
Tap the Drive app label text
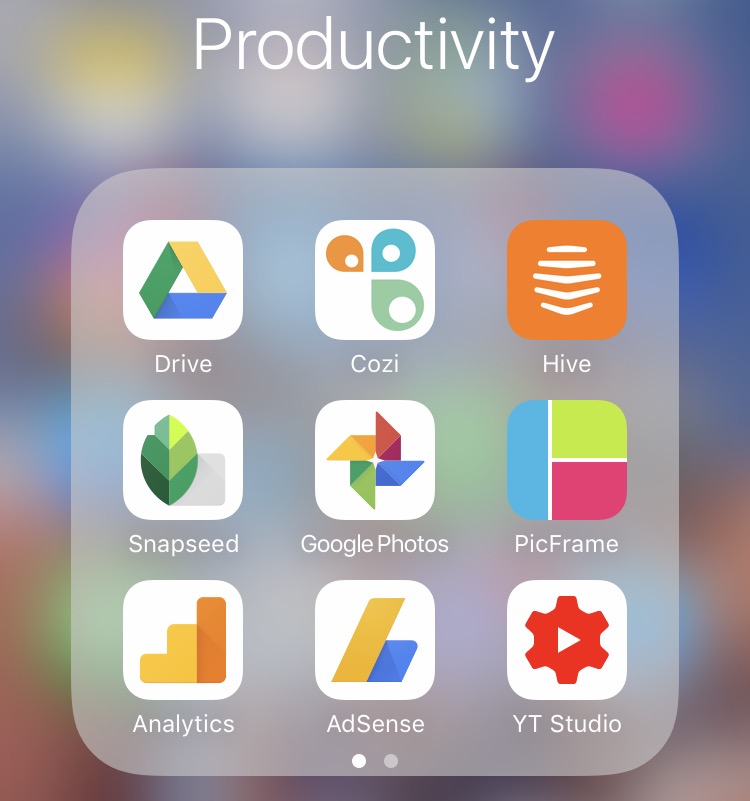point(183,363)
